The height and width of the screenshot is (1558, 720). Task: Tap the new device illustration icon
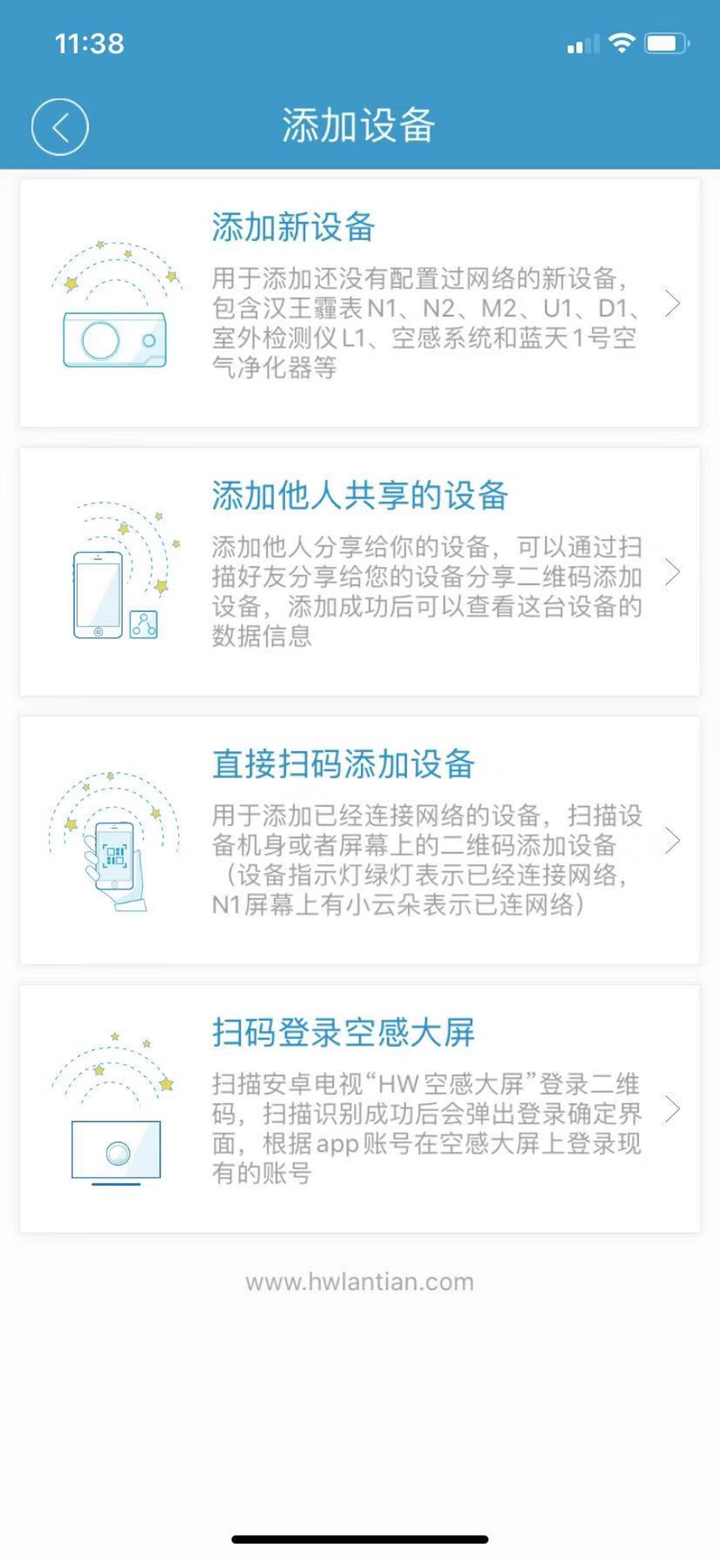[x=115, y=320]
